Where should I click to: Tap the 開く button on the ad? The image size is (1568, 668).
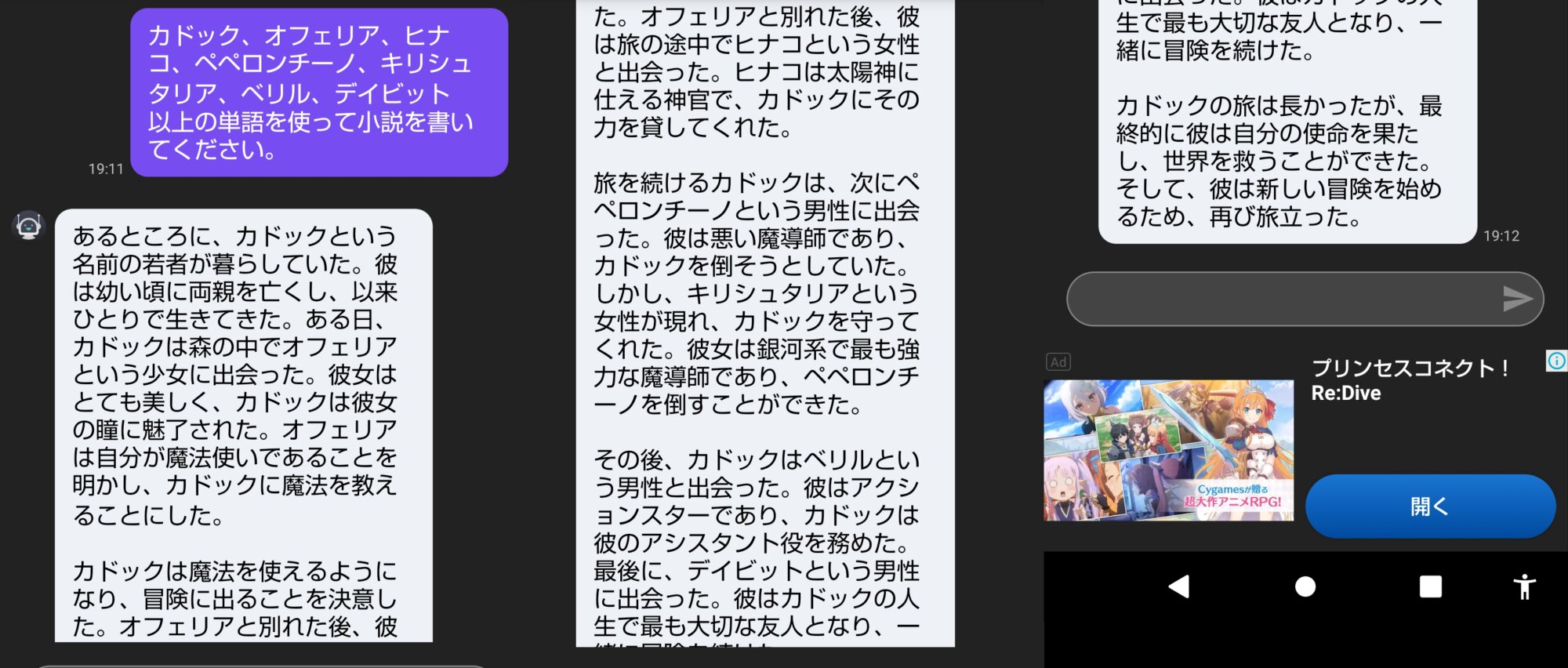tap(1429, 506)
